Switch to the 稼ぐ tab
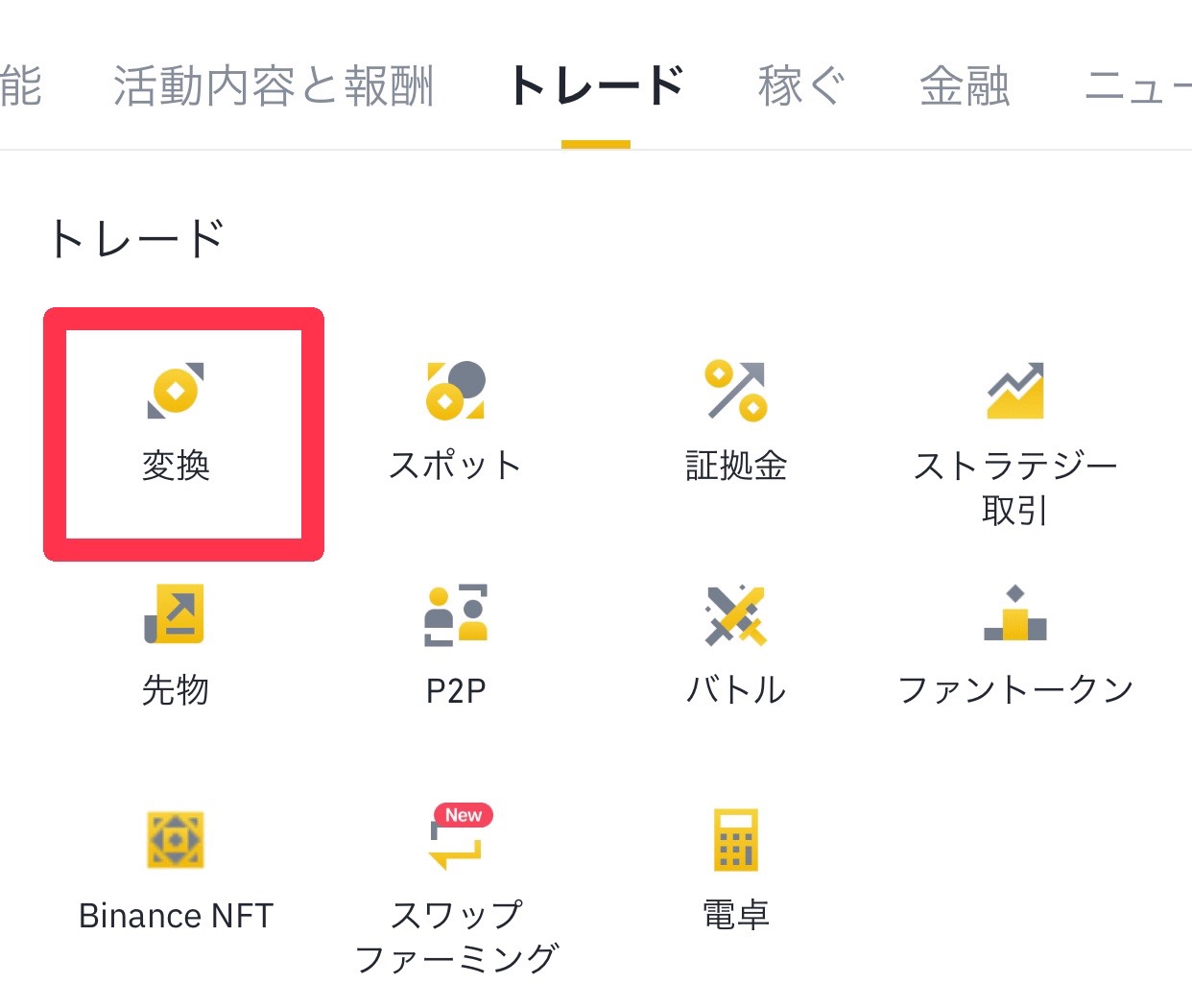The width and height of the screenshot is (1192, 1008). tap(801, 86)
